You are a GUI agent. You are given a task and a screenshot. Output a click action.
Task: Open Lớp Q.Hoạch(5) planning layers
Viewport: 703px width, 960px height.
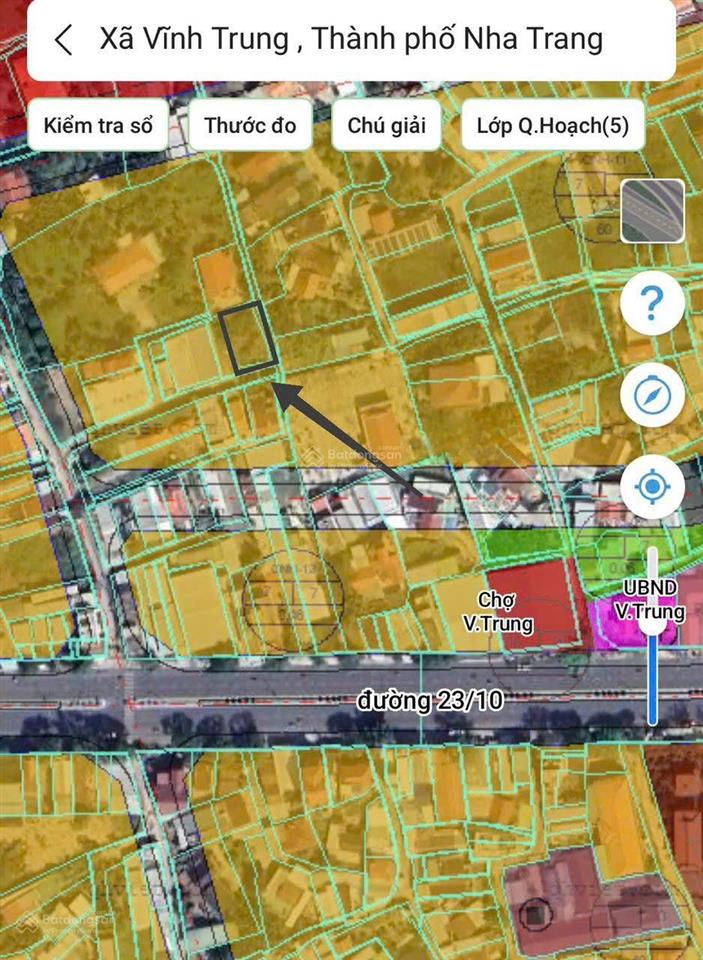click(552, 126)
